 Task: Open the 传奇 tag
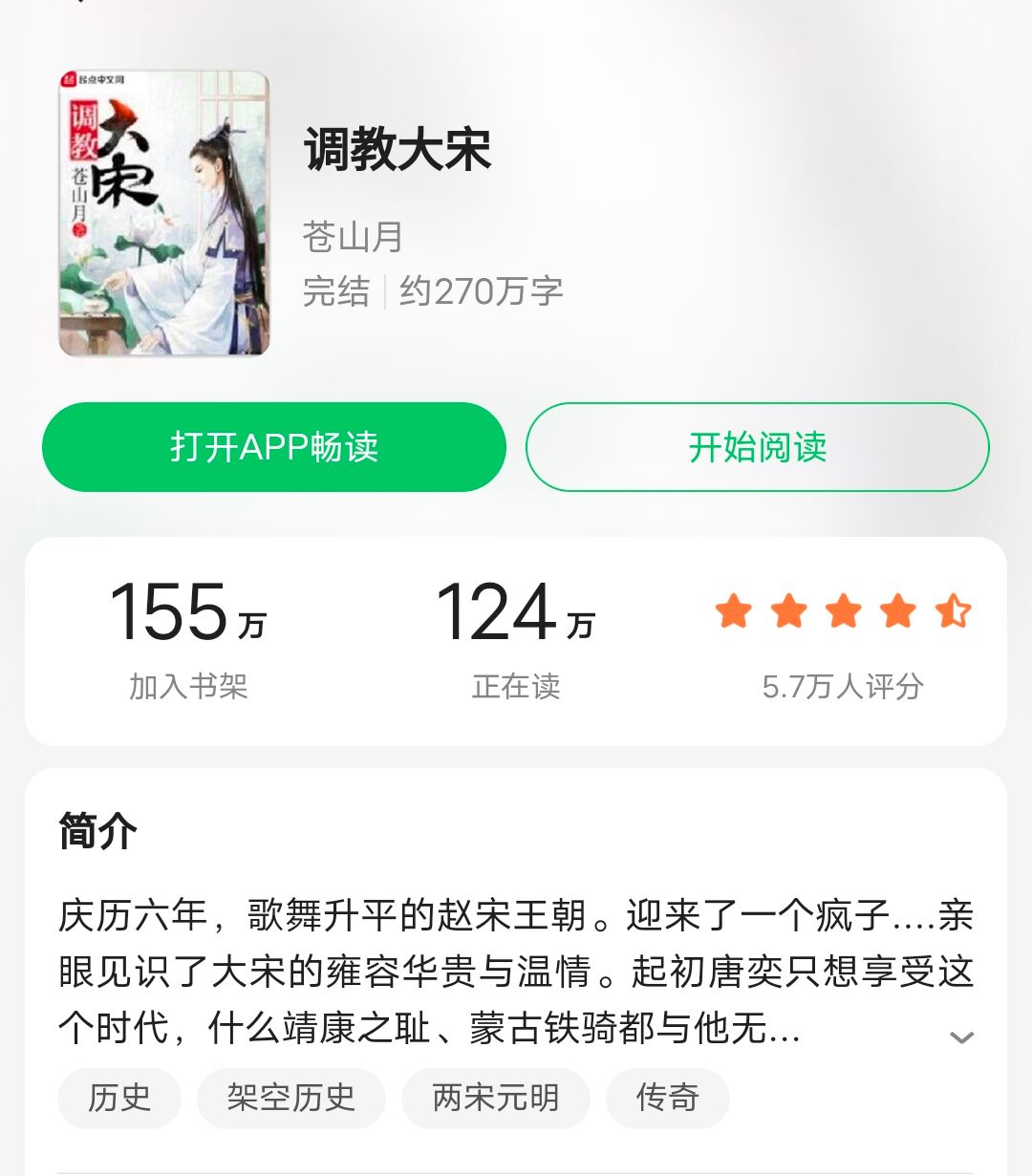click(x=667, y=1098)
